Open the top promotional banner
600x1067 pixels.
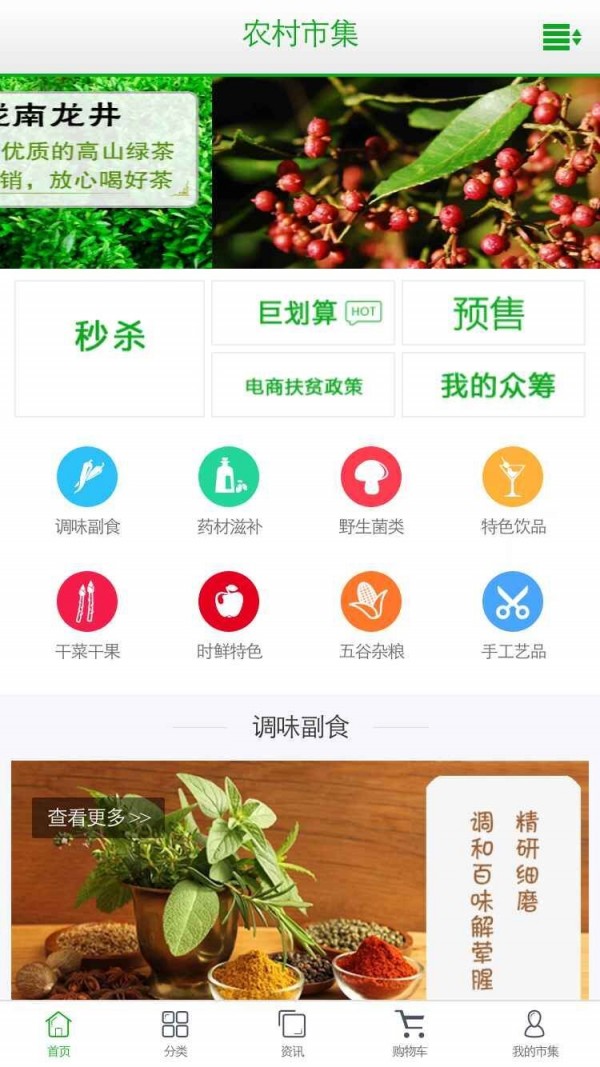[300, 172]
